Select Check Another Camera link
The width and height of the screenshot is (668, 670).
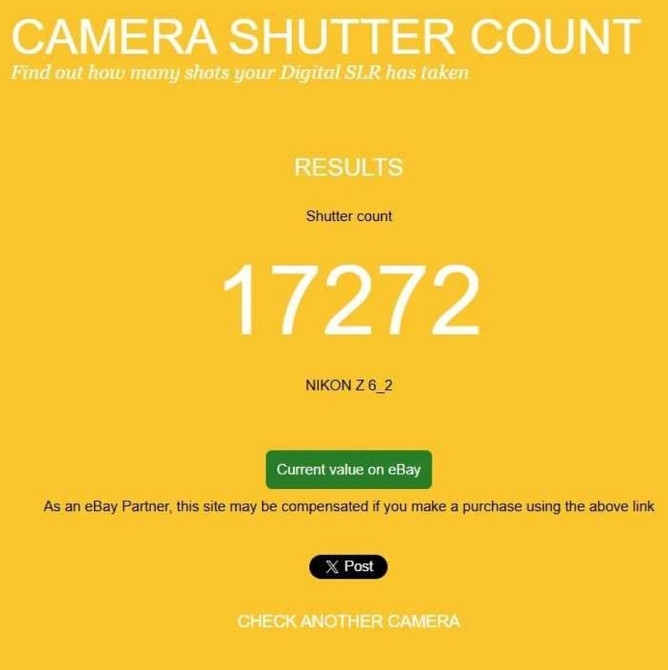[x=348, y=621]
